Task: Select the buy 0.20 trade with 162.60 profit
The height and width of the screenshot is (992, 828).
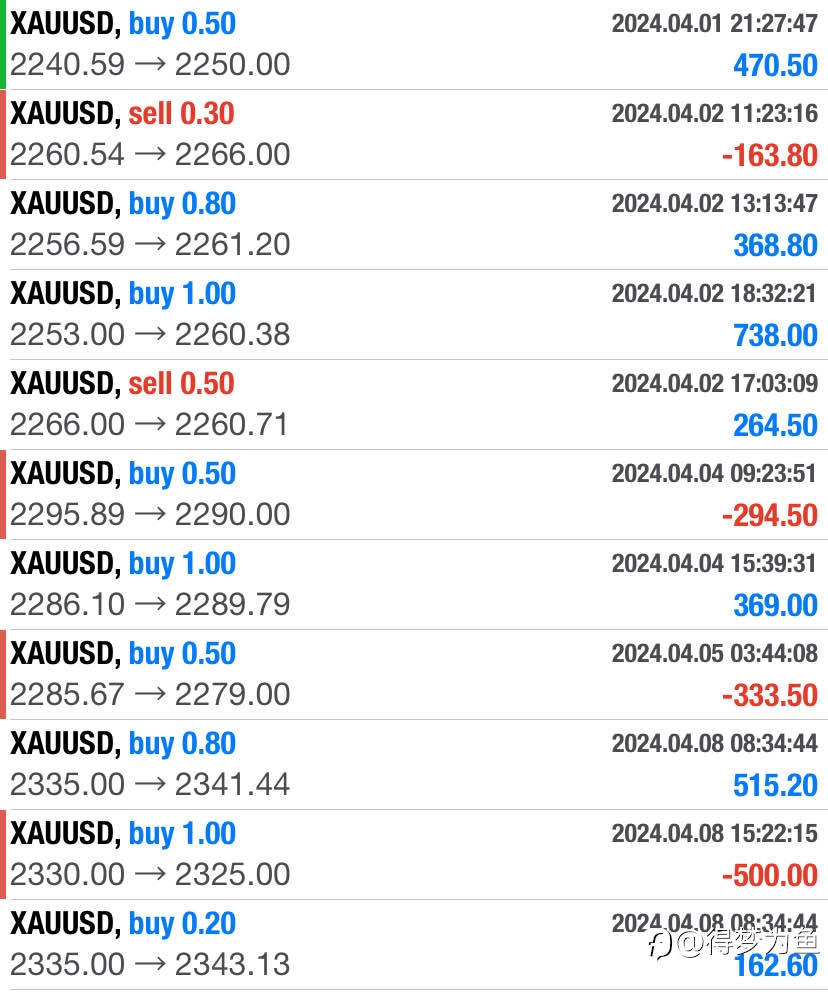Action: [x=414, y=945]
